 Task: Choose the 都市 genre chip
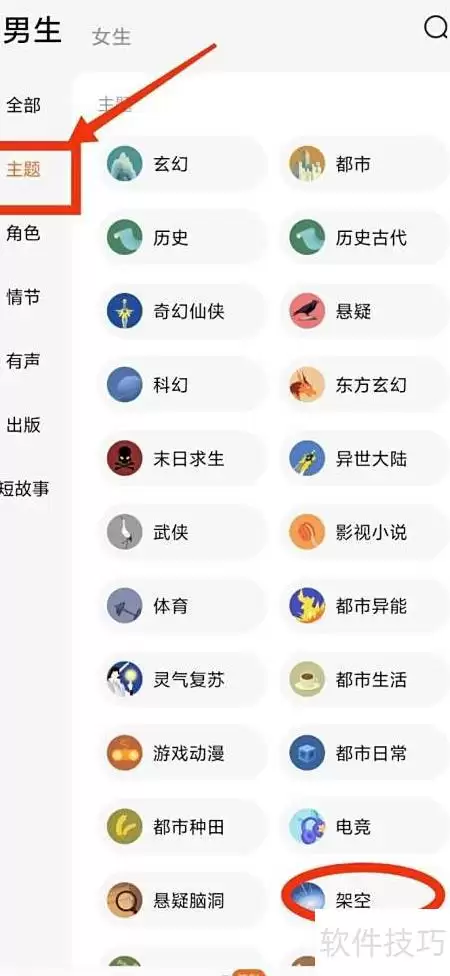(364, 164)
